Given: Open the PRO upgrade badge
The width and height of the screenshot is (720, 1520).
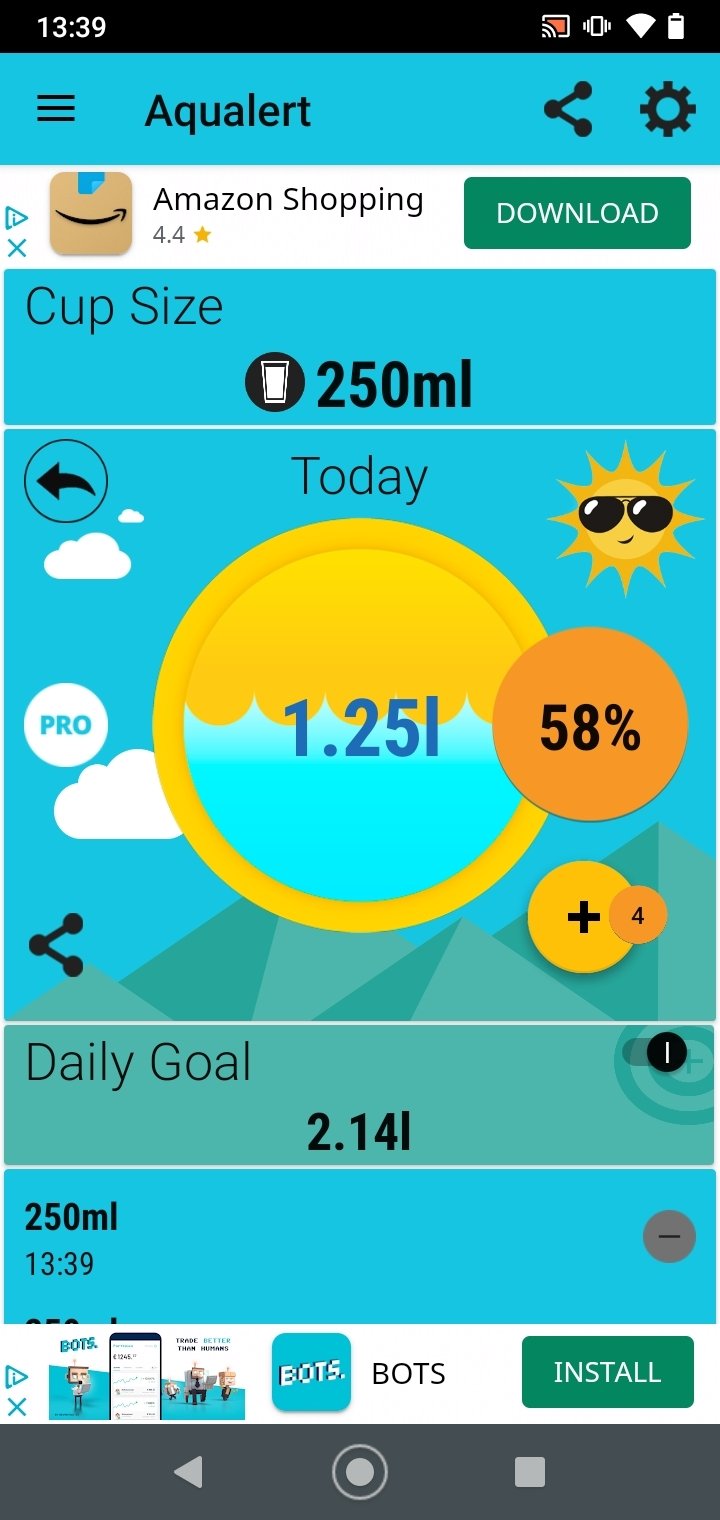Looking at the screenshot, I should (x=66, y=725).
